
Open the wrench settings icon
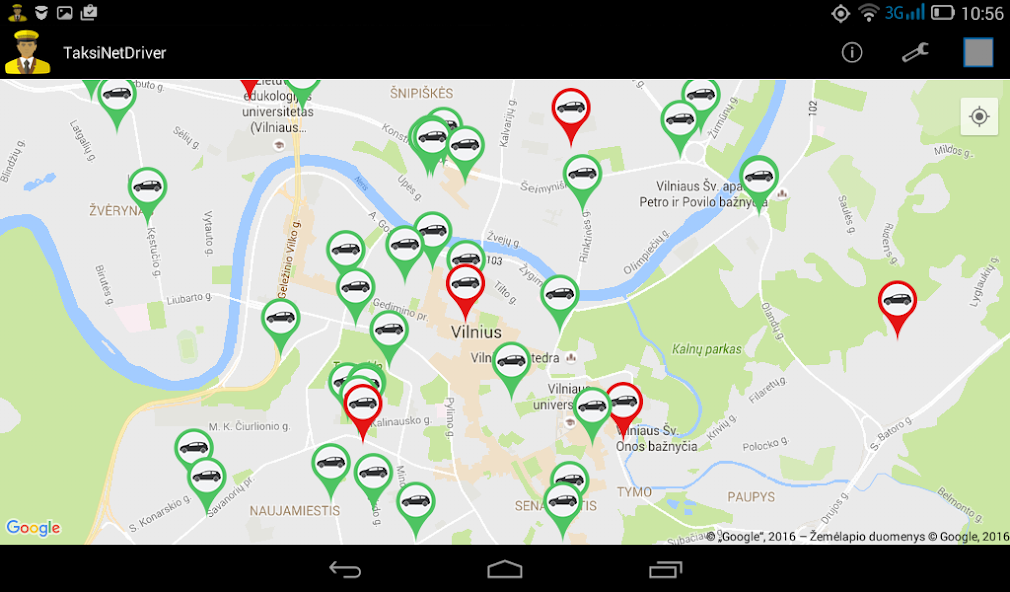pyautogui.click(x=915, y=52)
